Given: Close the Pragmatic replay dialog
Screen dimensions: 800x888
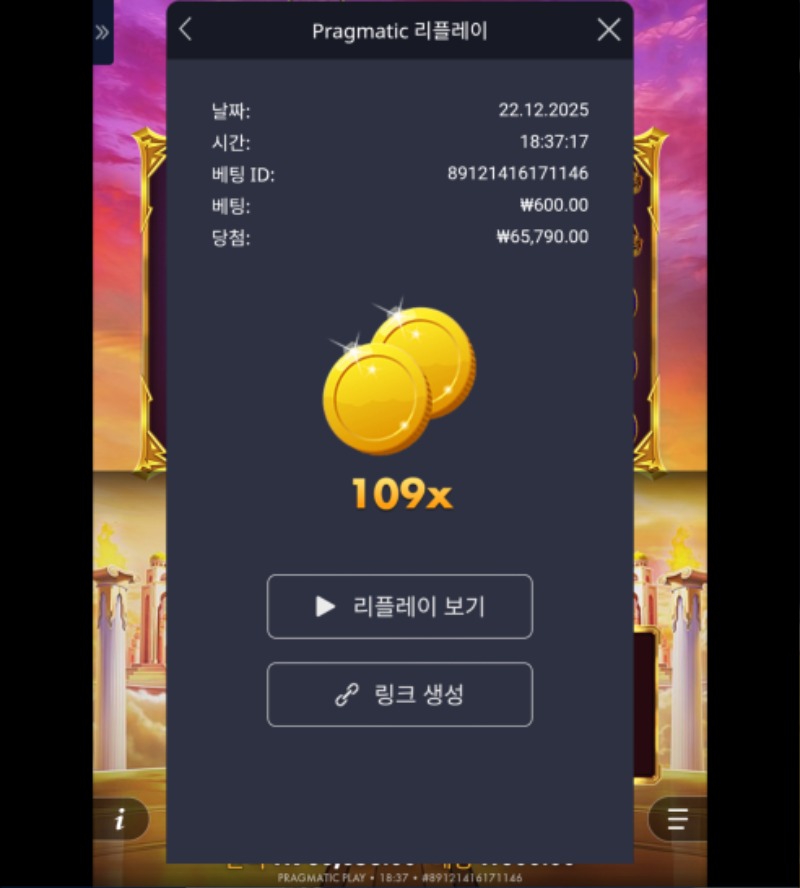Looking at the screenshot, I should coord(608,30).
